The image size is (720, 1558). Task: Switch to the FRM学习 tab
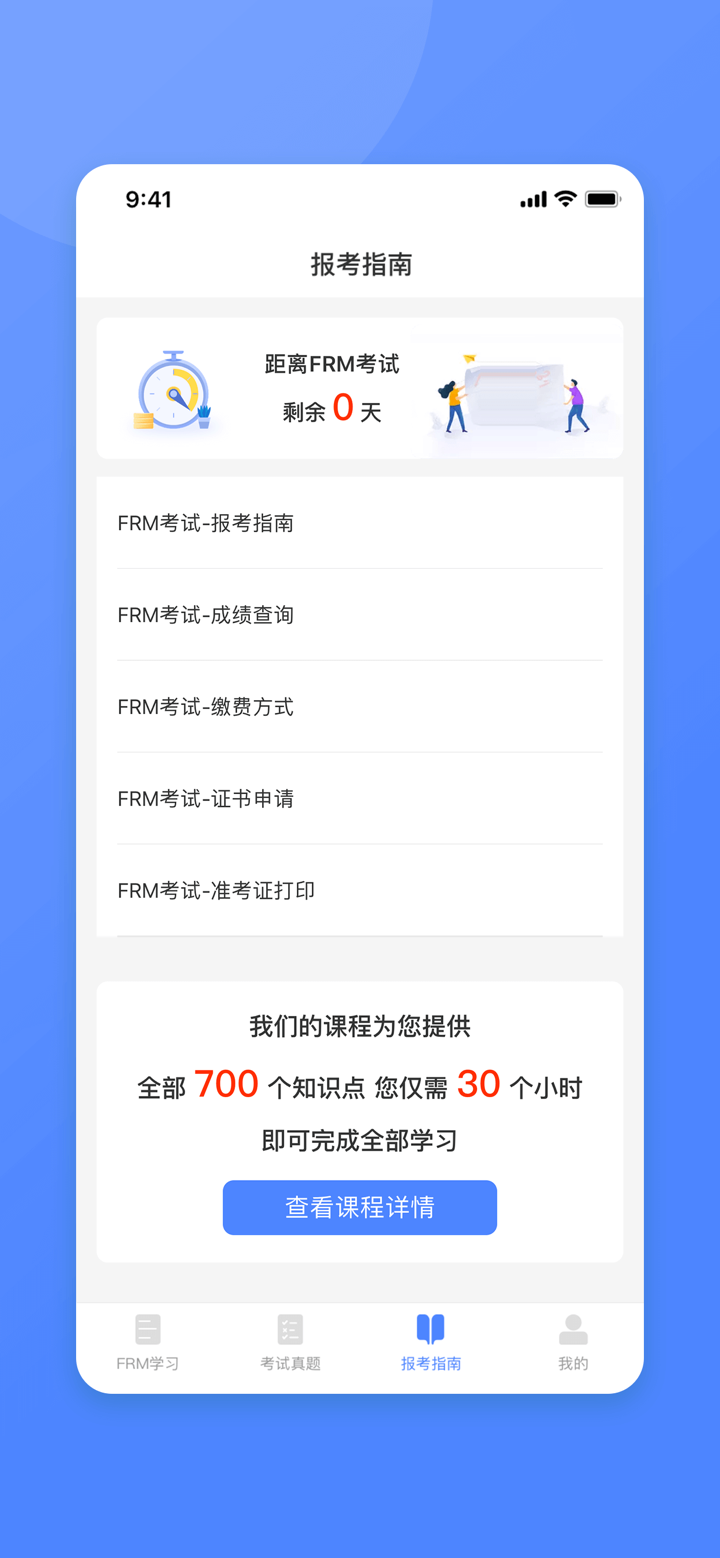point(147,1345)
